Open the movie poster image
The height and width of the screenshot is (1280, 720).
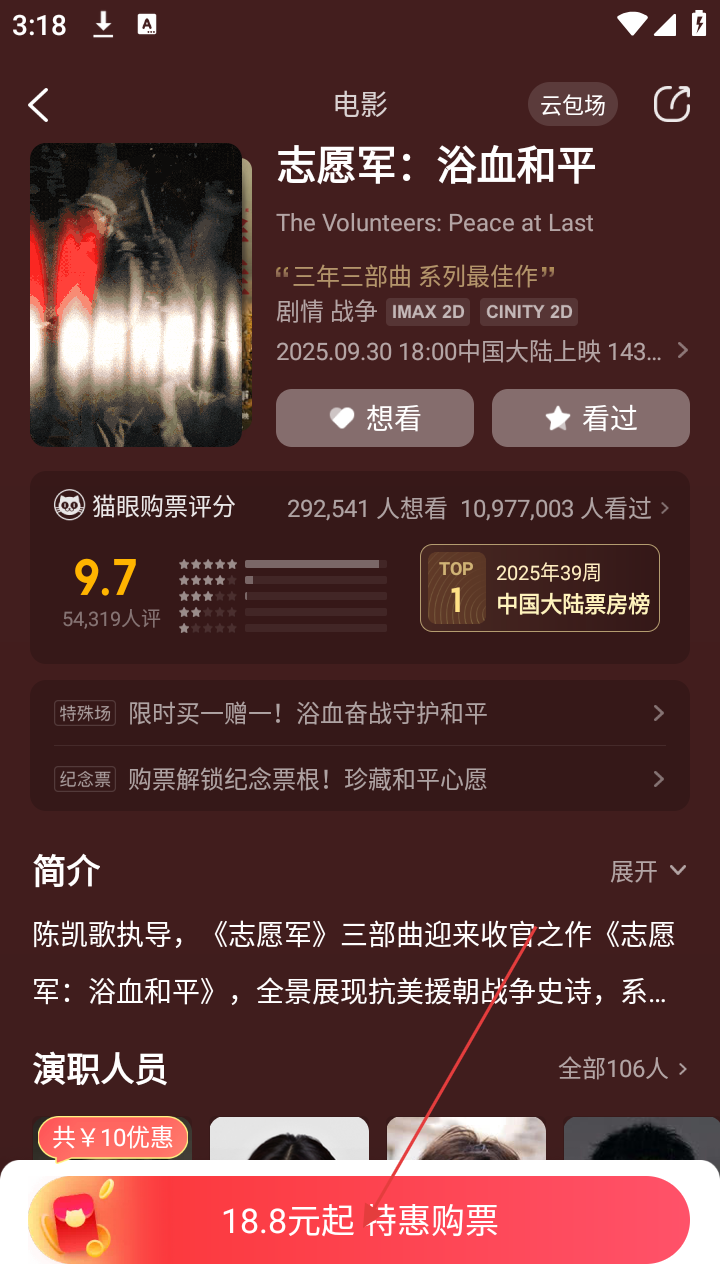point(136,295)
